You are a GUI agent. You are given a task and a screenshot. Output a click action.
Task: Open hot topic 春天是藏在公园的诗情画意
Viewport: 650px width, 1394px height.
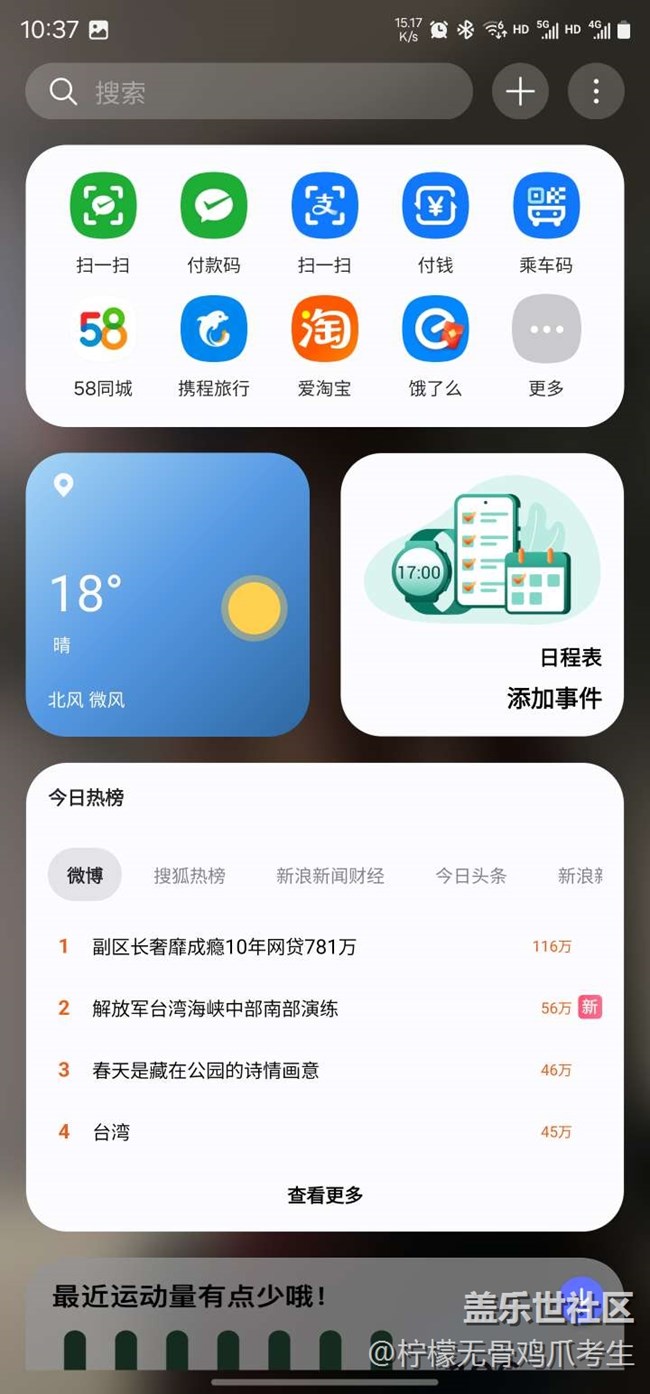[x=206, y=1070]
